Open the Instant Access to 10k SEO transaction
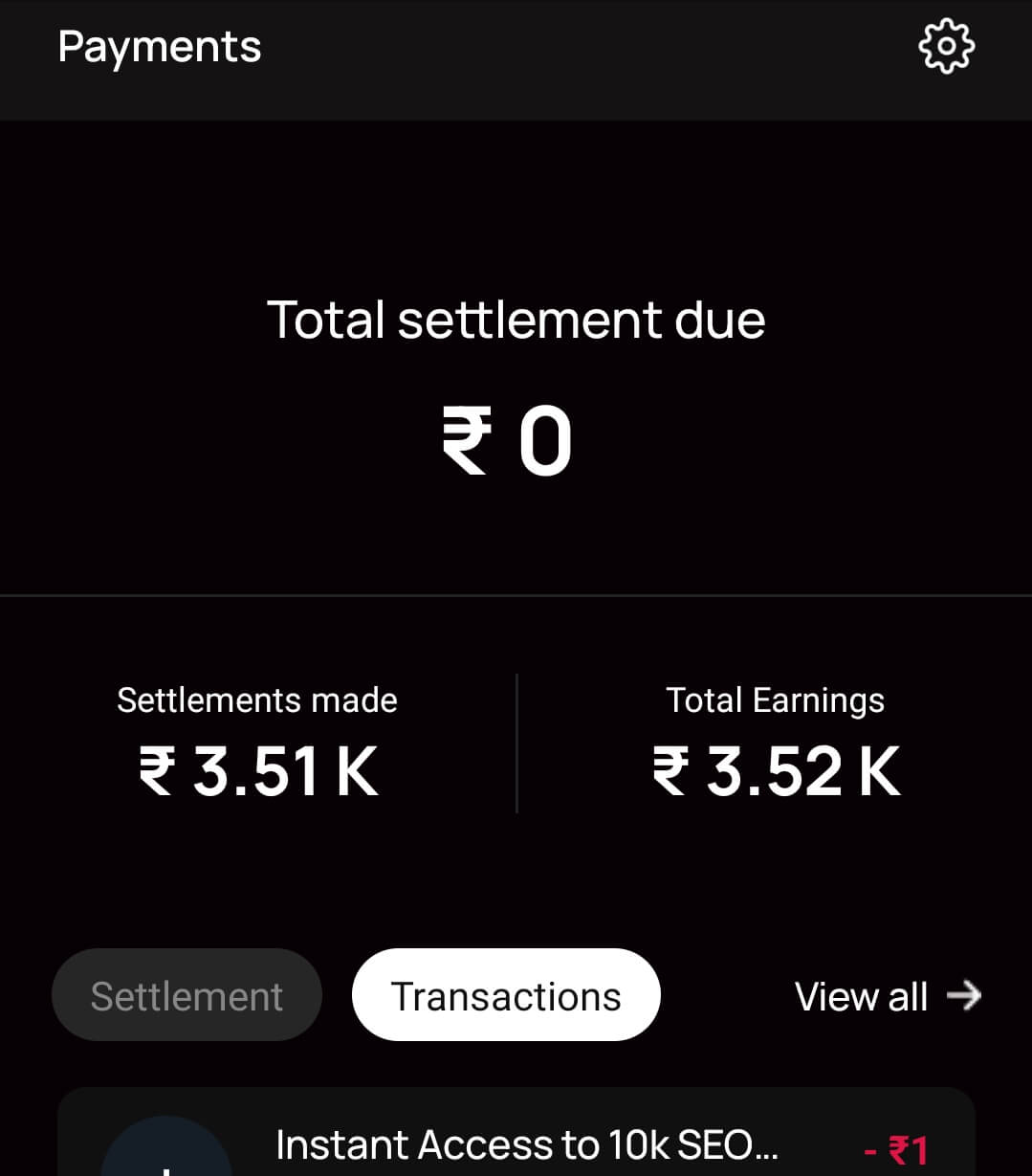This screenshot has height=1176, width=1032. (x=526, y=1145)
